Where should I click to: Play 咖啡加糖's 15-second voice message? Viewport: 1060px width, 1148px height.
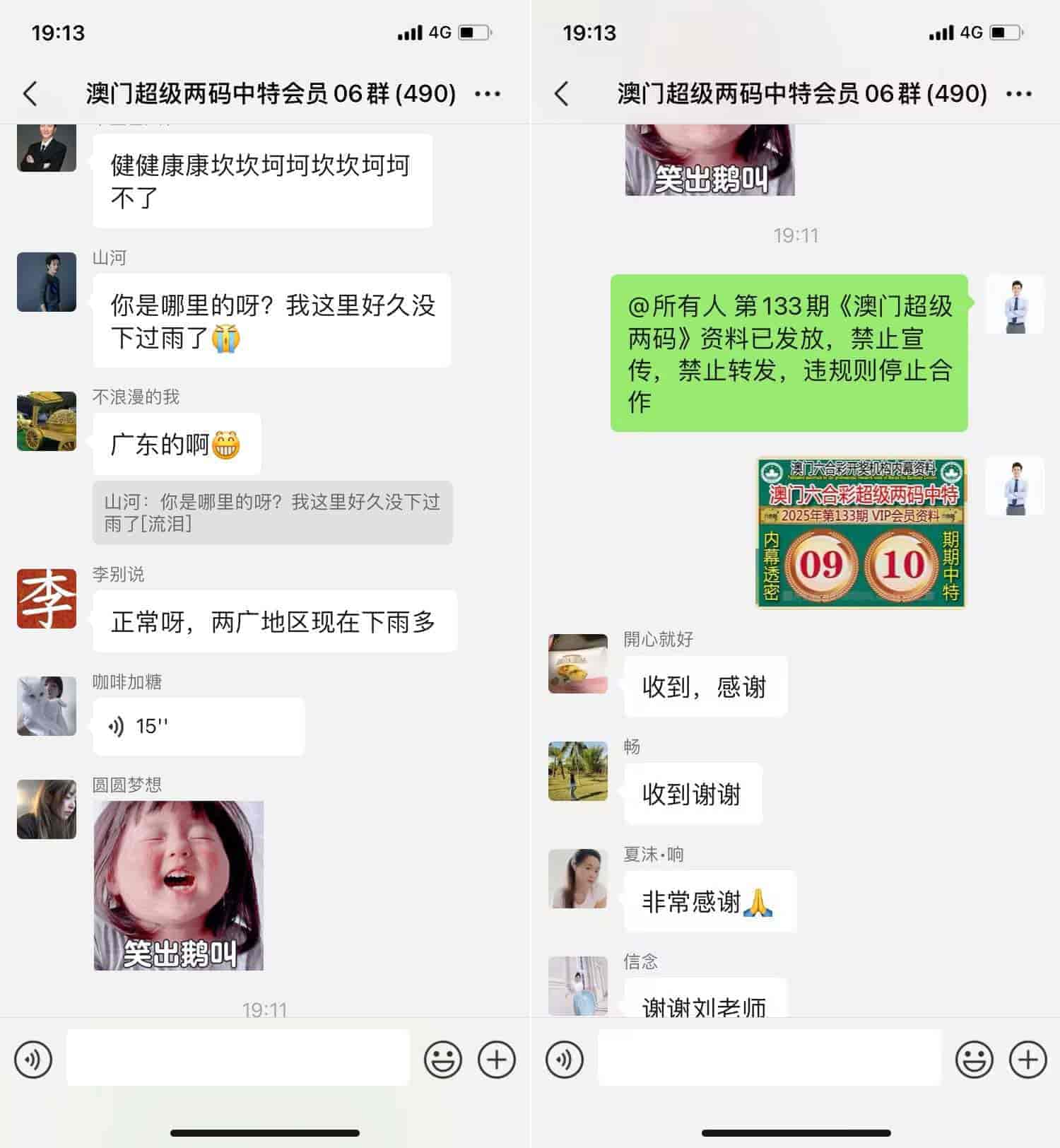(x=198, y=726)
